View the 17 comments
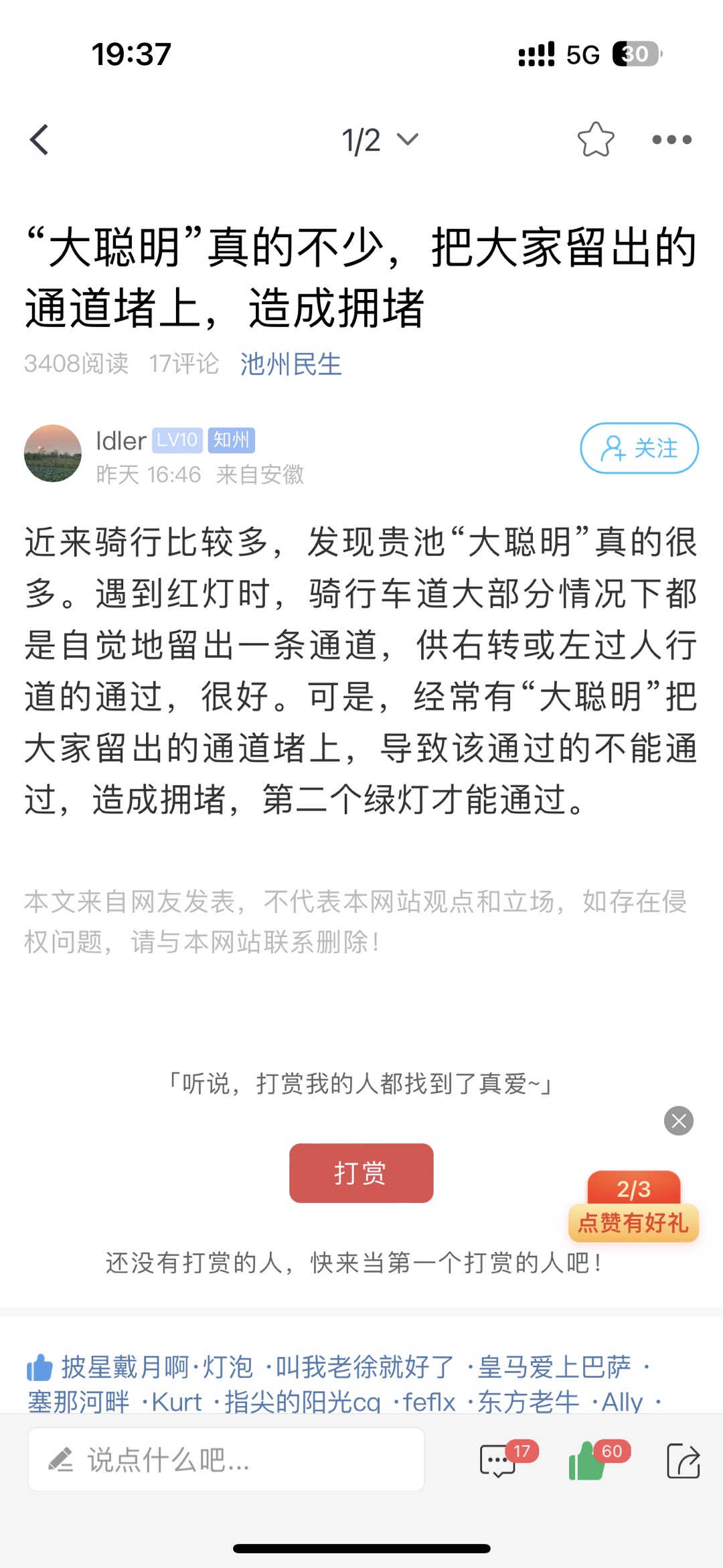 499,1461
